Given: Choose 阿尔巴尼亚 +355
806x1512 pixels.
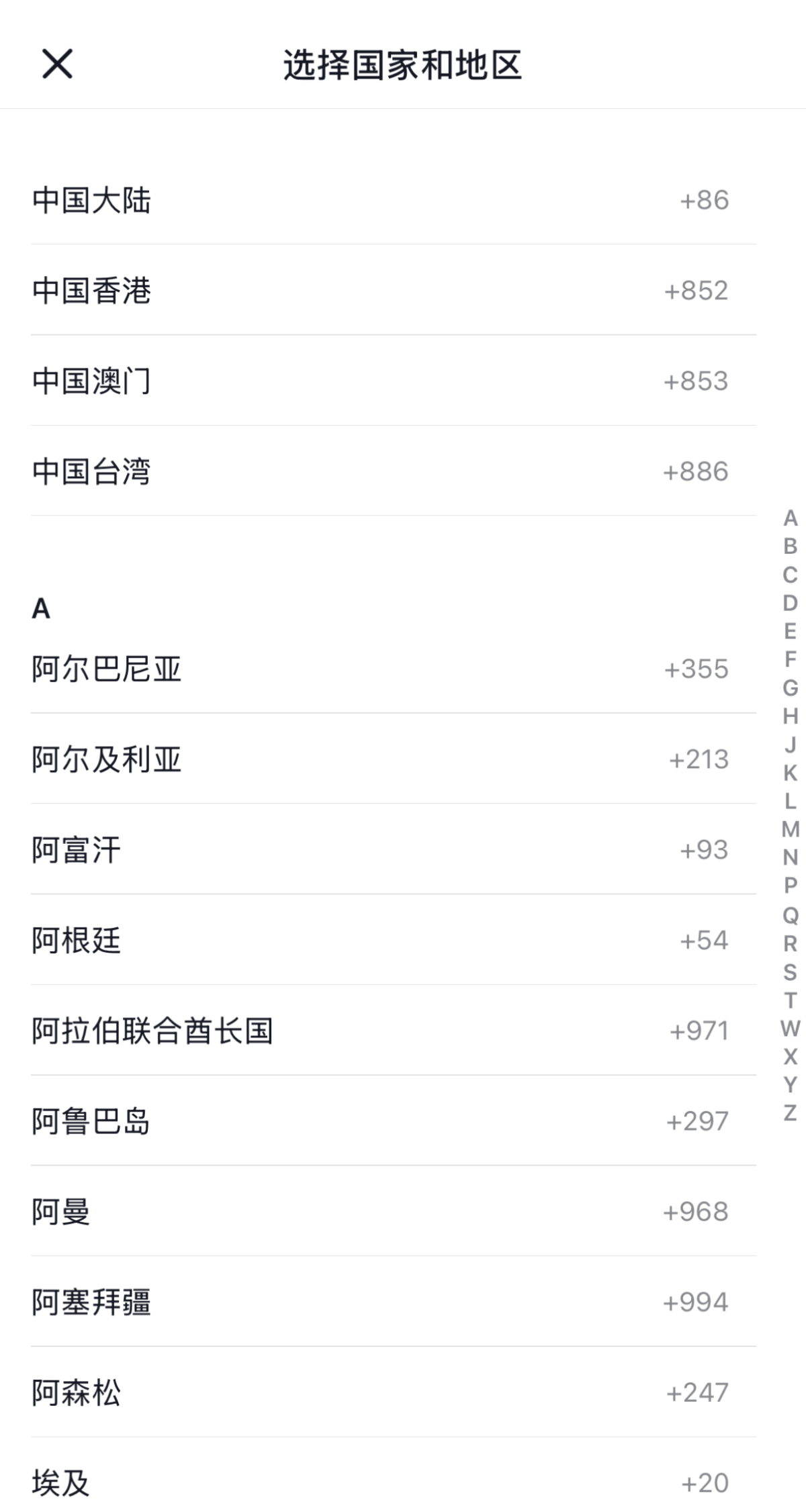Looking at the screenshot, I should coord(394,669).
